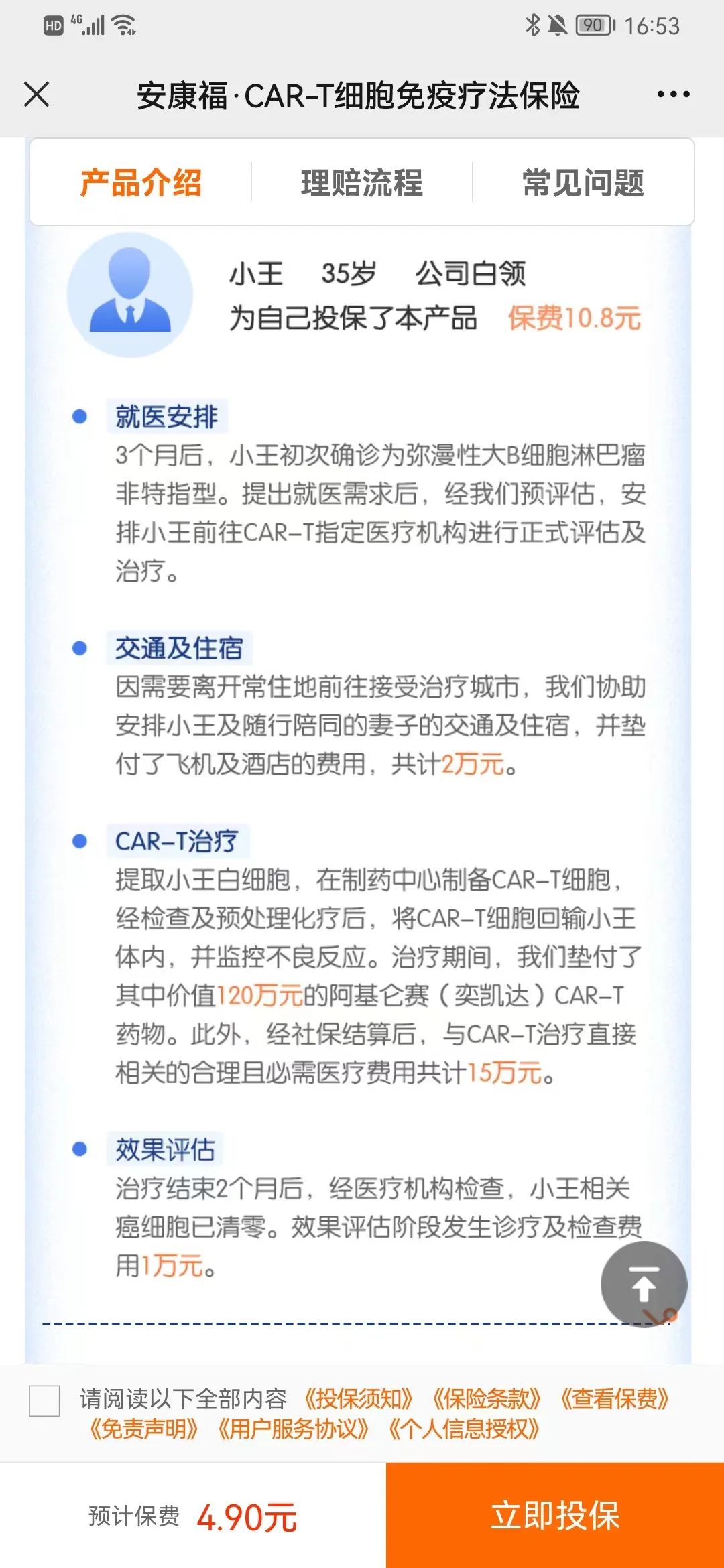
Task: Tap 立即投保 to buy insurance
Action: click(x=554, y=1516)
